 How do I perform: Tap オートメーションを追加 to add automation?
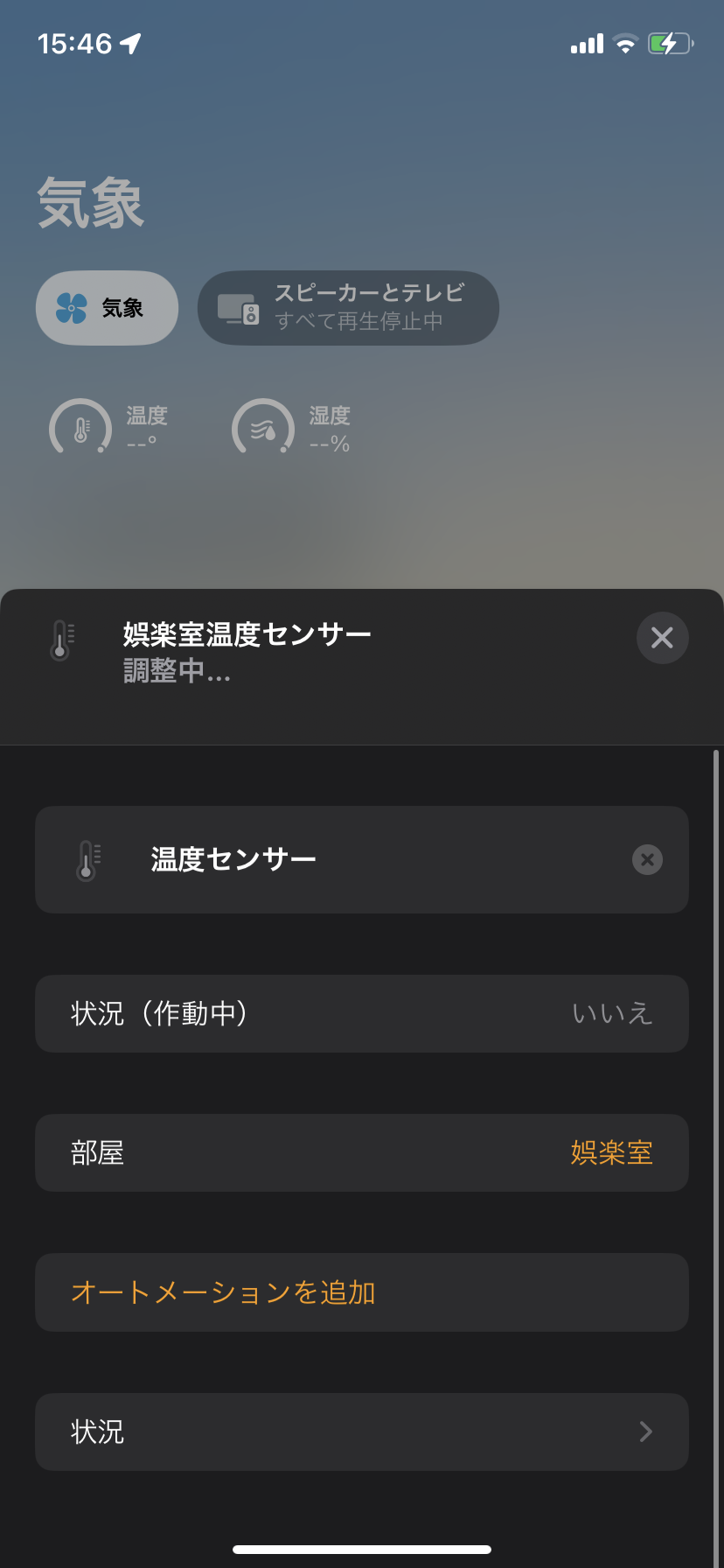pos(224,1292)
